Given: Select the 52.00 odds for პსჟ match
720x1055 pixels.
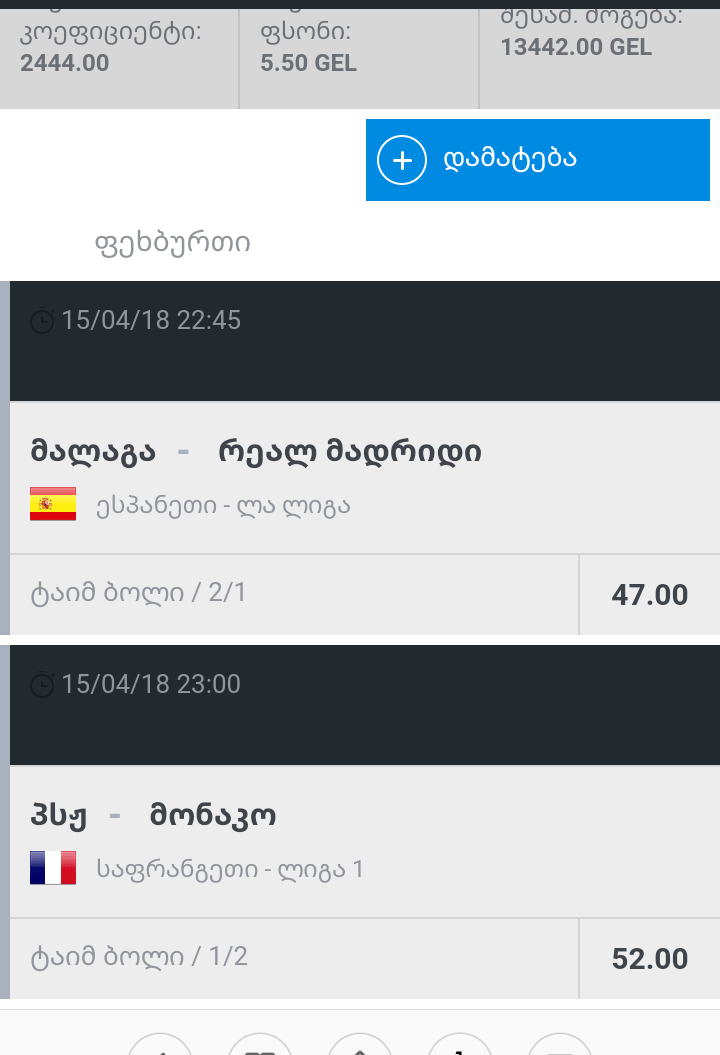Looking at the screenshot, I should pyautogui.click(x=649, y=958).
